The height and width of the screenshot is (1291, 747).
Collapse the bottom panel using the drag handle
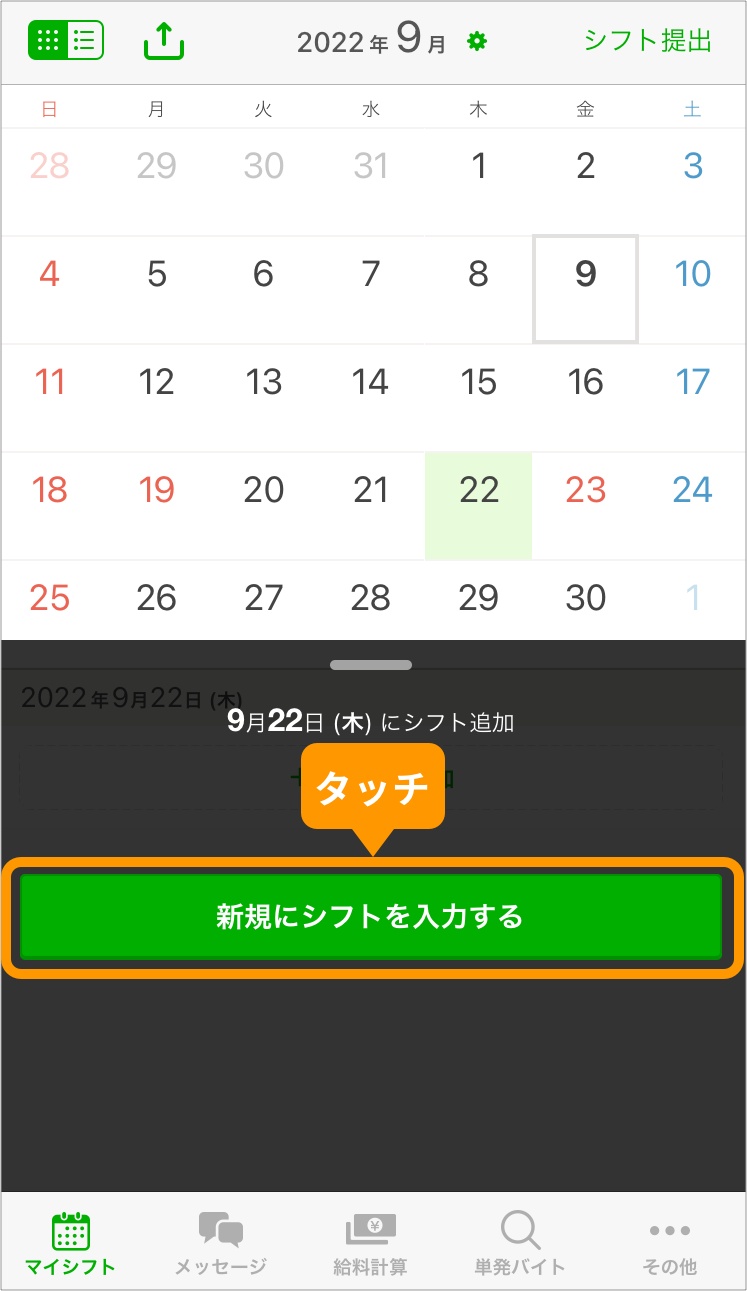click(x=371, y=664)
